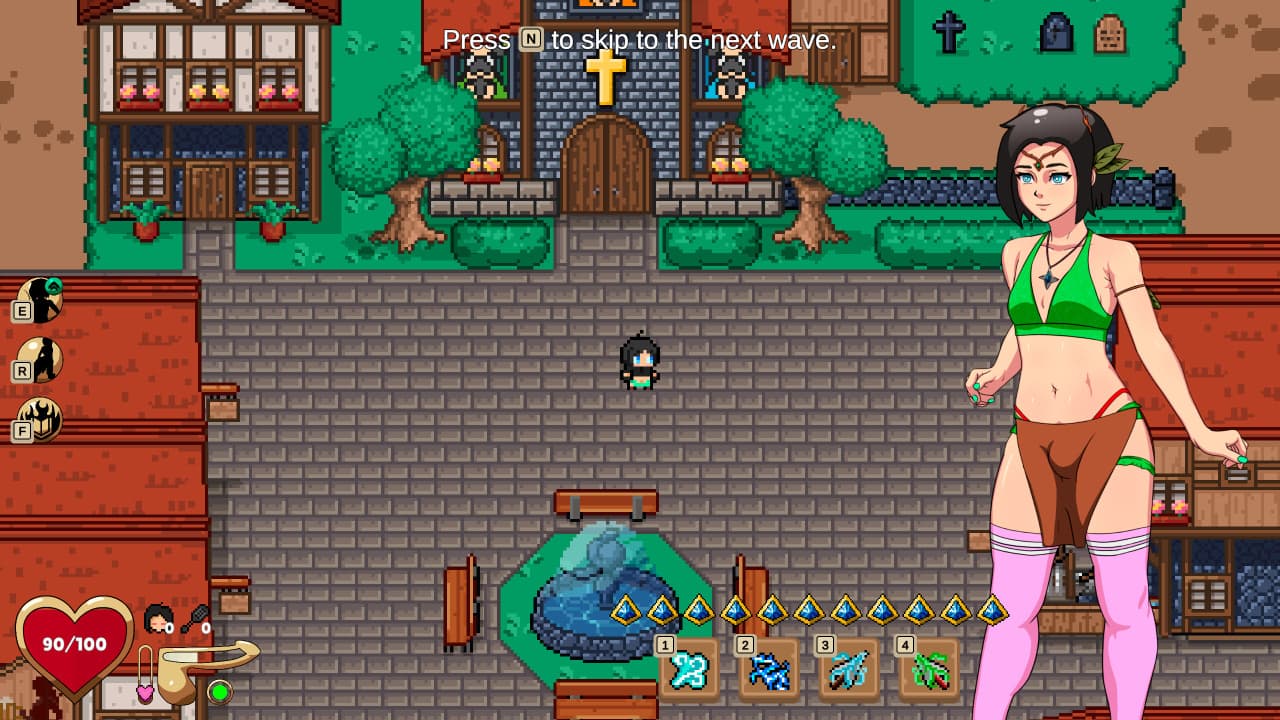The width and height of the screenshot is (1280, 720).
Task: Trigger the F flame ability
Action: pos(41,420)
